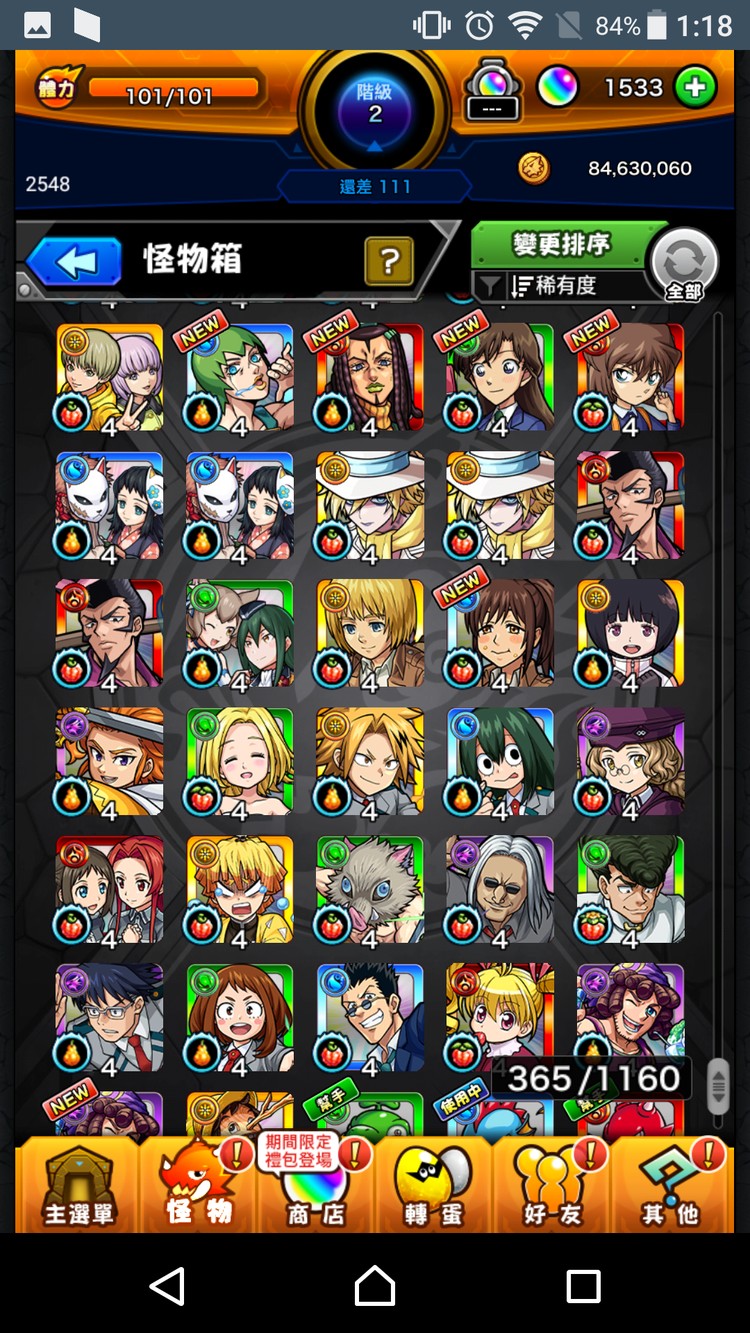
Task: Select the sunglasses man with long grey hair
Action: click(500, 890)
